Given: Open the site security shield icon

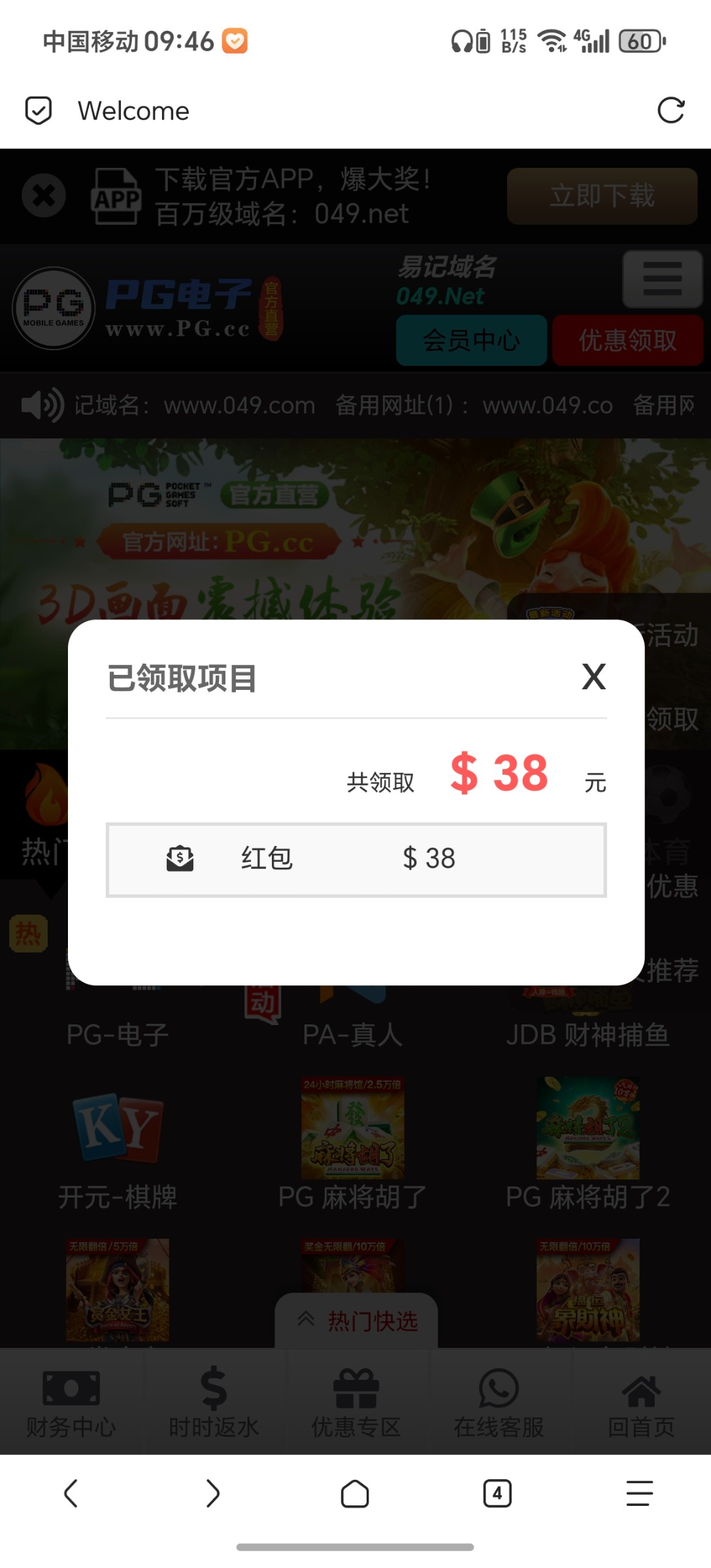Looking at the screenshot, I should click(39, 110).
